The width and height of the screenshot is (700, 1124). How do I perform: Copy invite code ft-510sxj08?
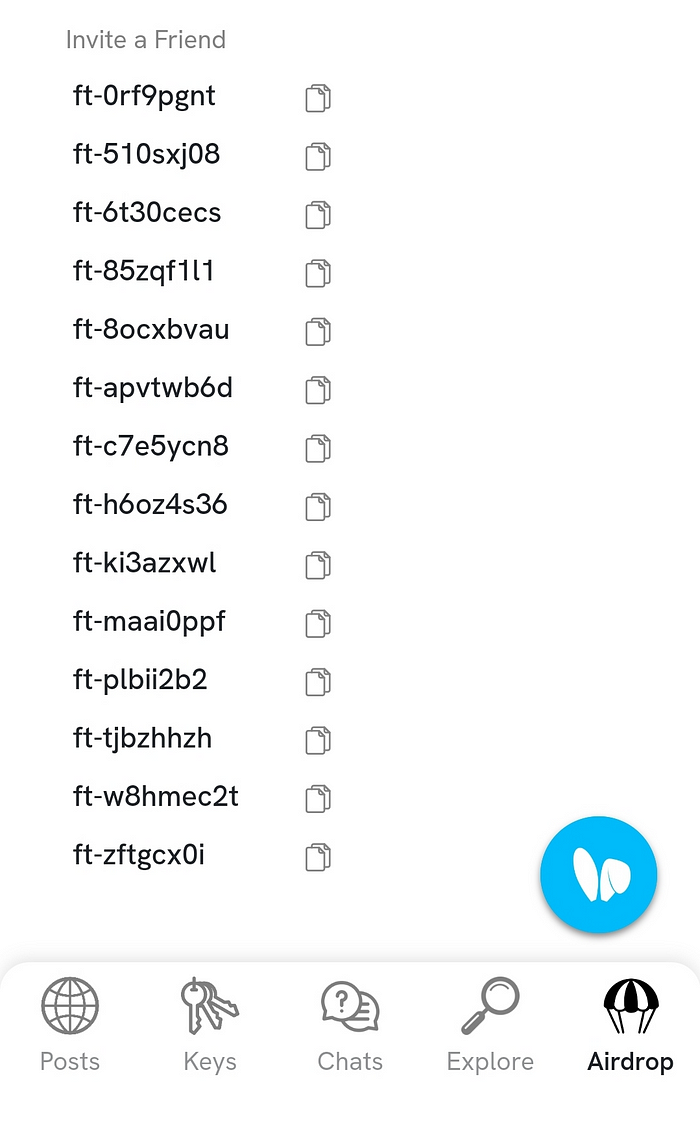318,156
